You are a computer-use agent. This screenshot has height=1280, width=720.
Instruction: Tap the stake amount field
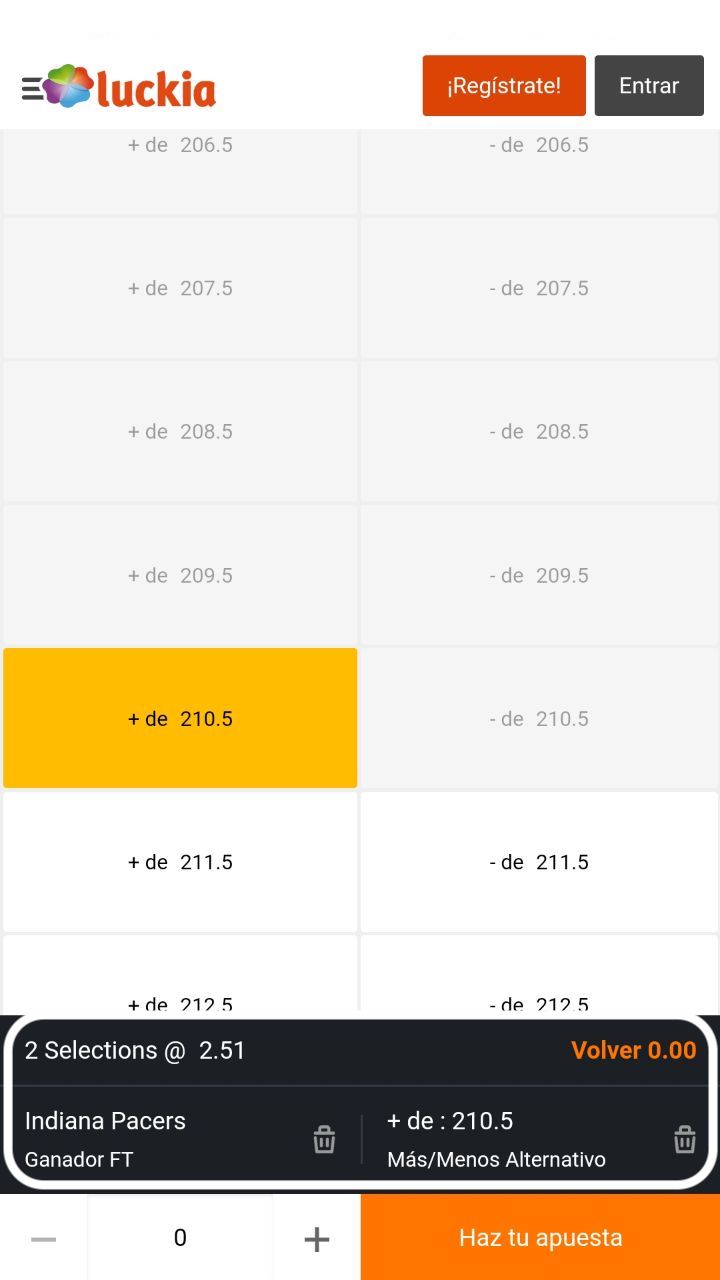tap(180, 1238)
